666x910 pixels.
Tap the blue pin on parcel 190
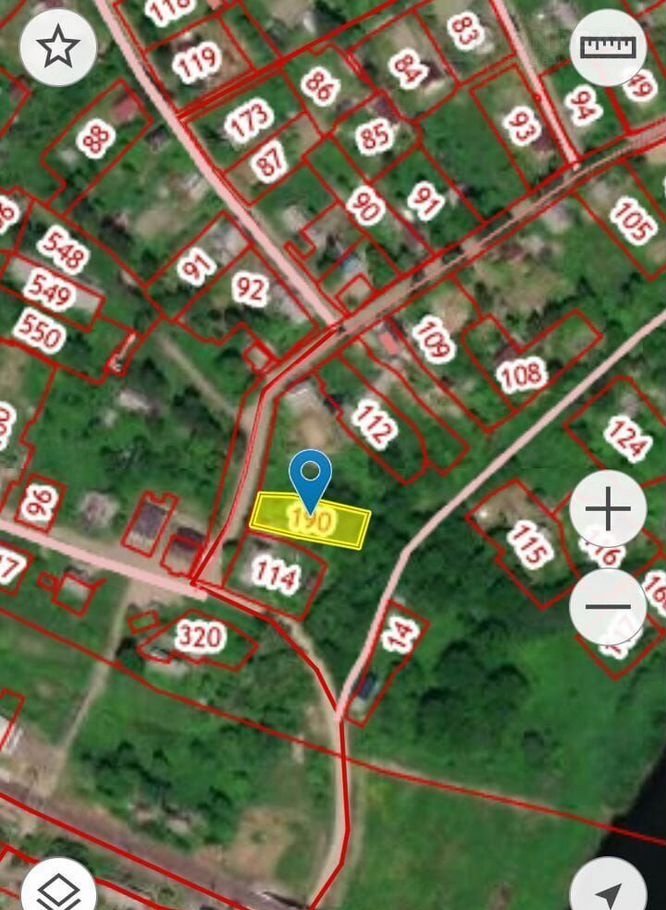click(311, 476)
